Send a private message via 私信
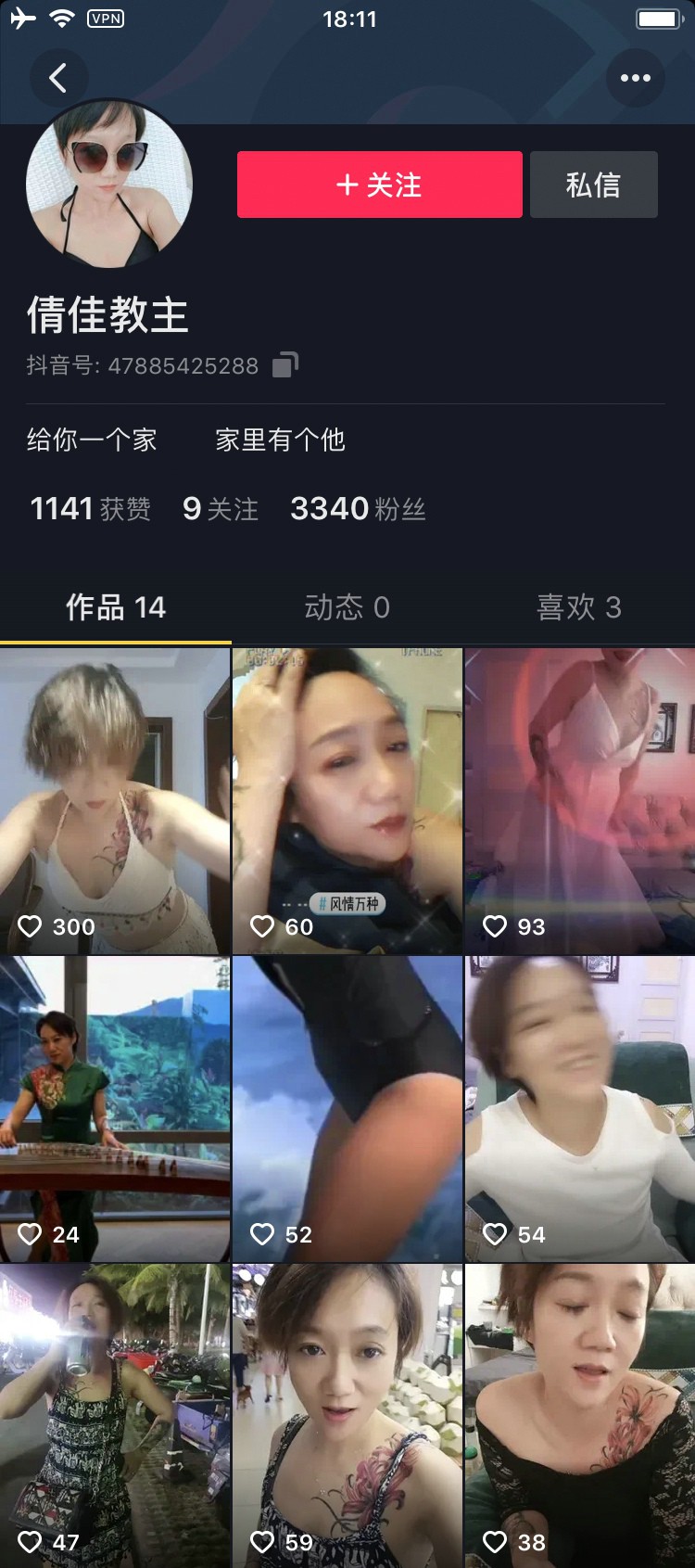The image size is (695, 1568). coord(593,185)
